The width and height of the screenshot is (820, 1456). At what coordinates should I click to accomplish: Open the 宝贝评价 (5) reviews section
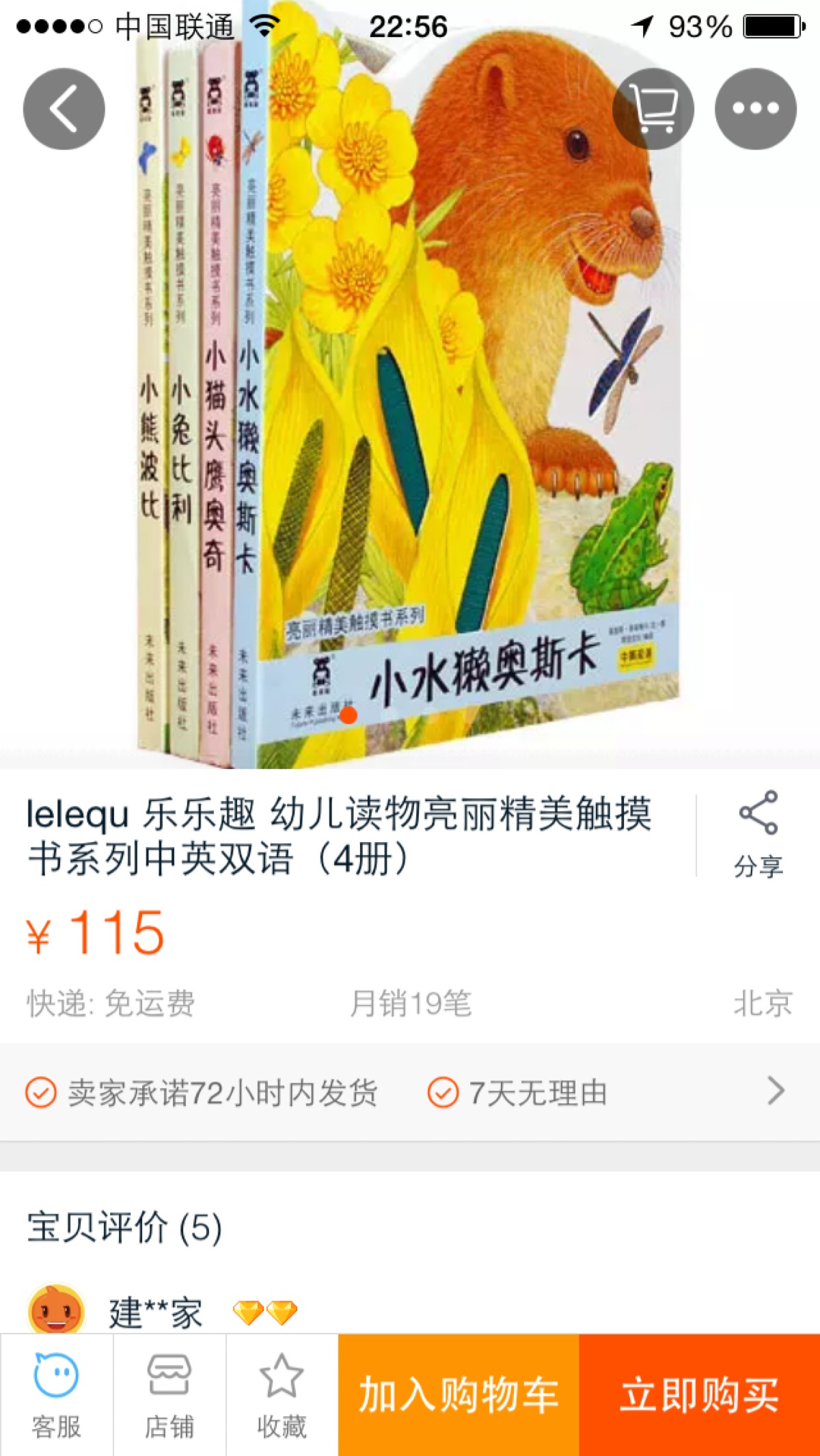coord(124,1227)
